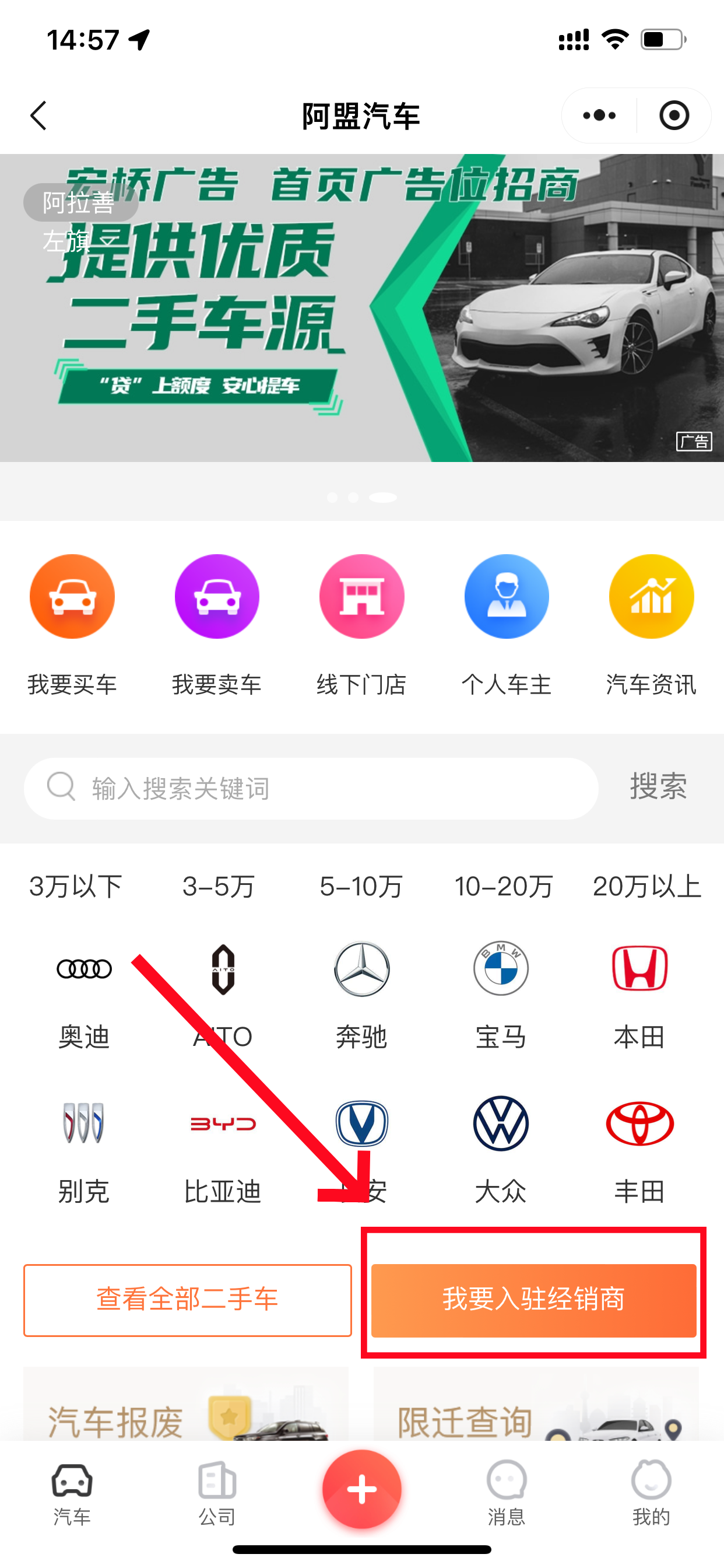The width and height of the screenshot is (724, 1568).
Task: Open 汽车资讯 news
Action: 651,624
